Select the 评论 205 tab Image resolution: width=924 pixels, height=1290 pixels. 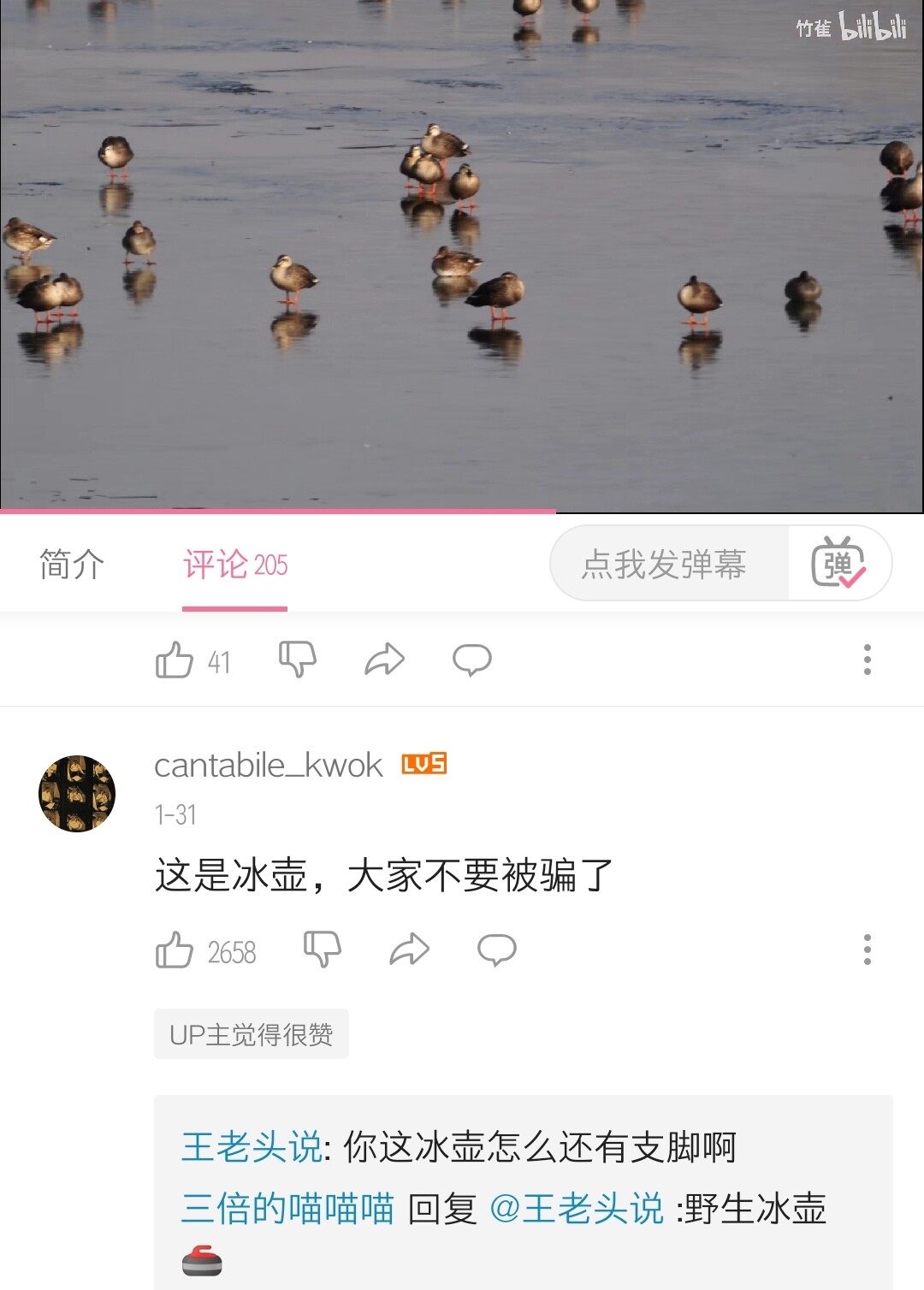(235, 565)
